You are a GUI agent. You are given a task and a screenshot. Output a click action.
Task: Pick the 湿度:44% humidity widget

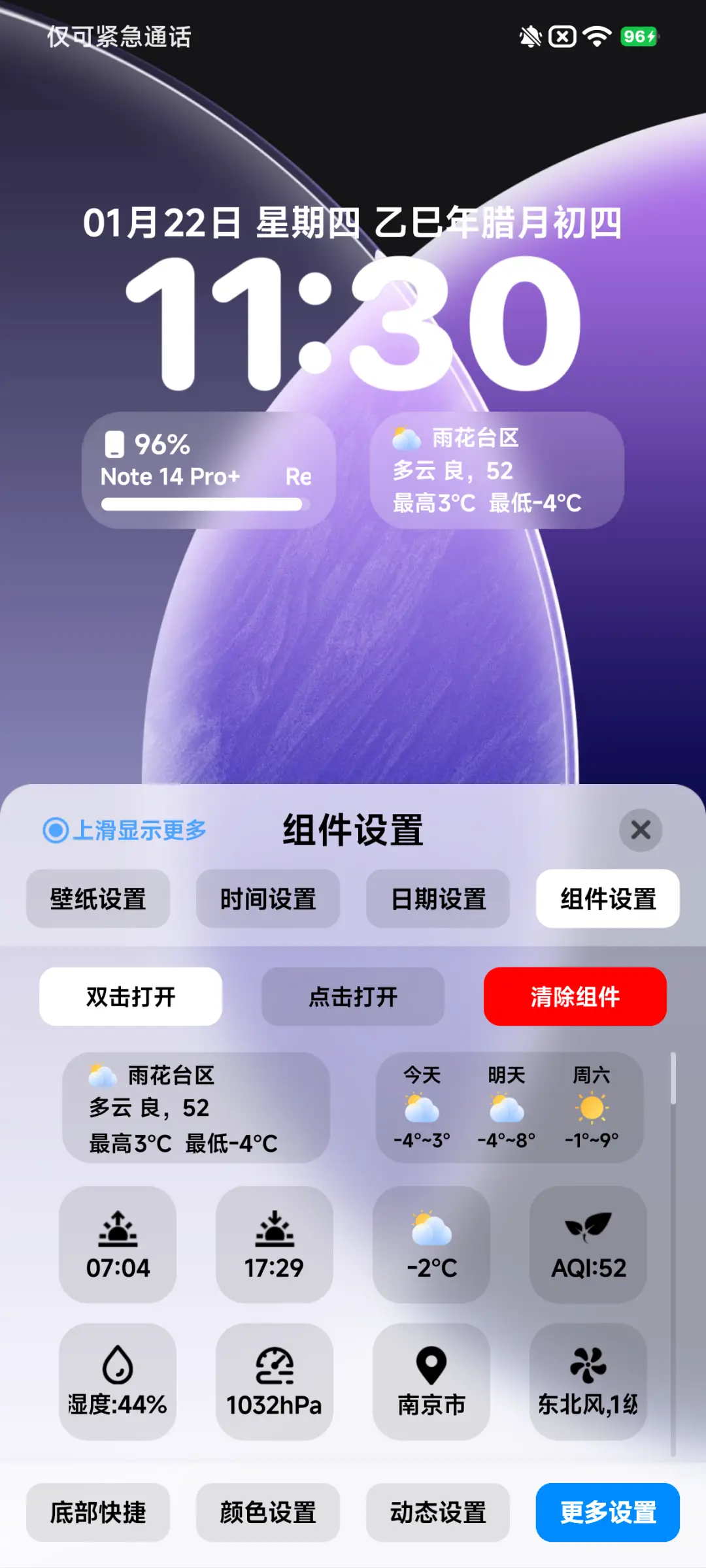[x=118, y=1382]
